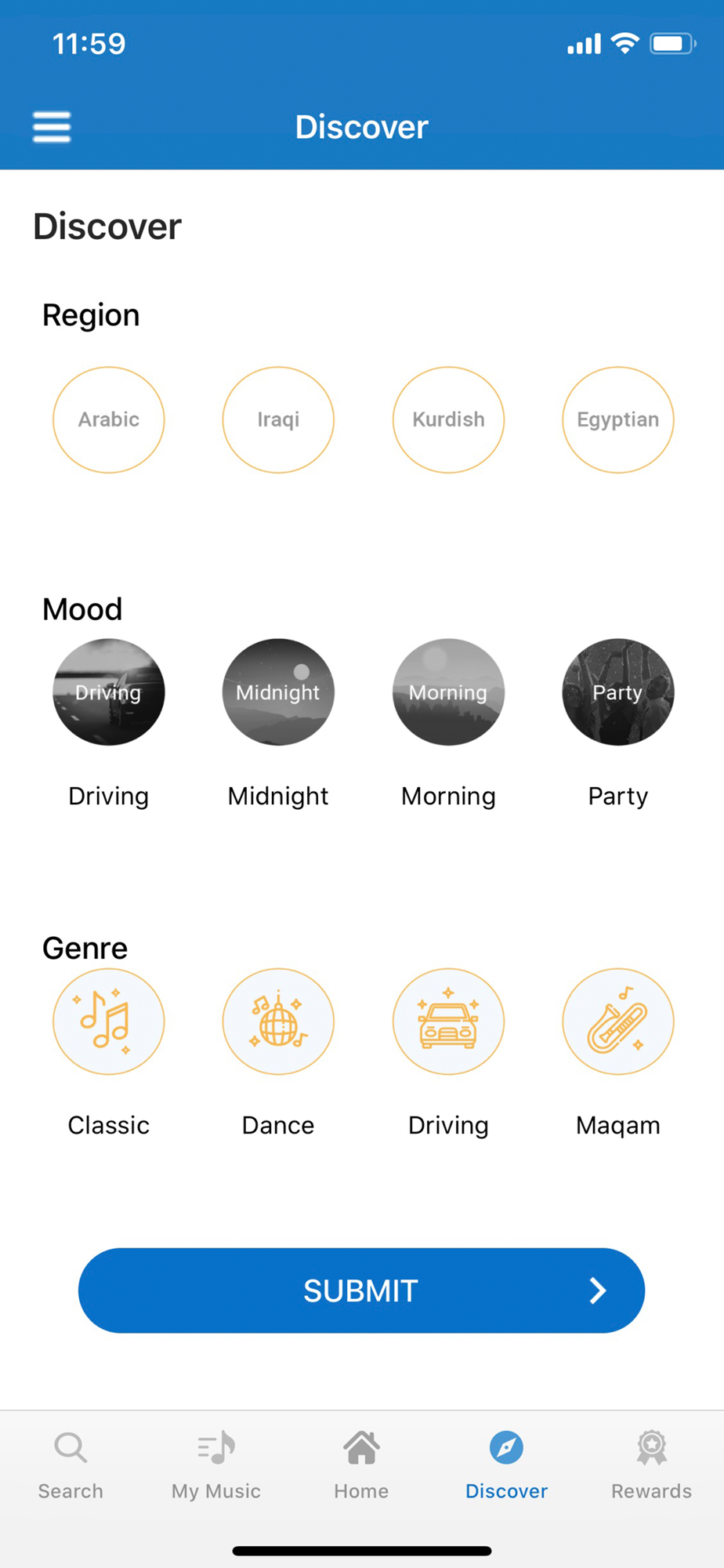Select the Party mood
The height and width of the screenshot is (1568, 724).
pyautogui.click(x=618, y=692)
